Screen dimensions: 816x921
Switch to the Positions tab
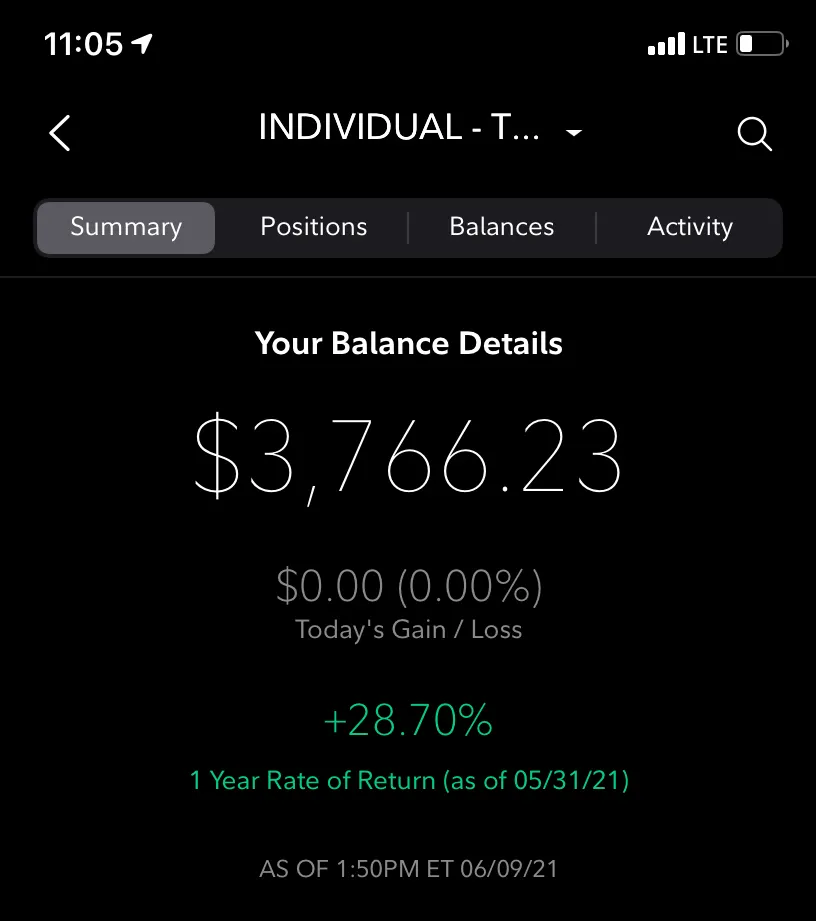tap(313, 227)
